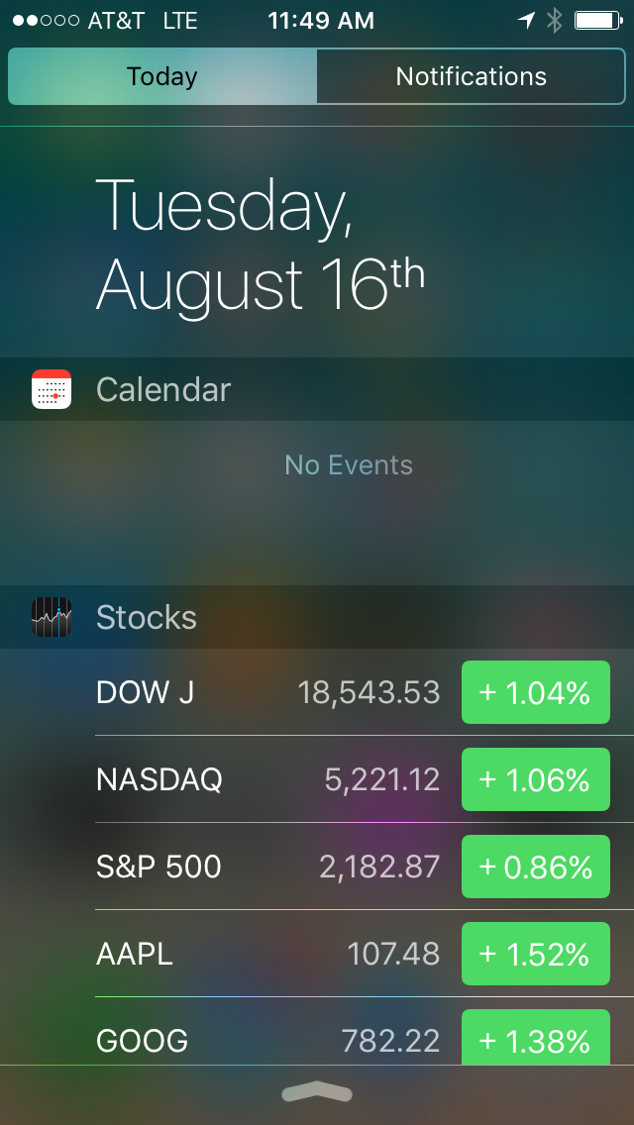View the S&P 500 stock row
This screenshot has height=1125, width=634.
pos(268,866)
